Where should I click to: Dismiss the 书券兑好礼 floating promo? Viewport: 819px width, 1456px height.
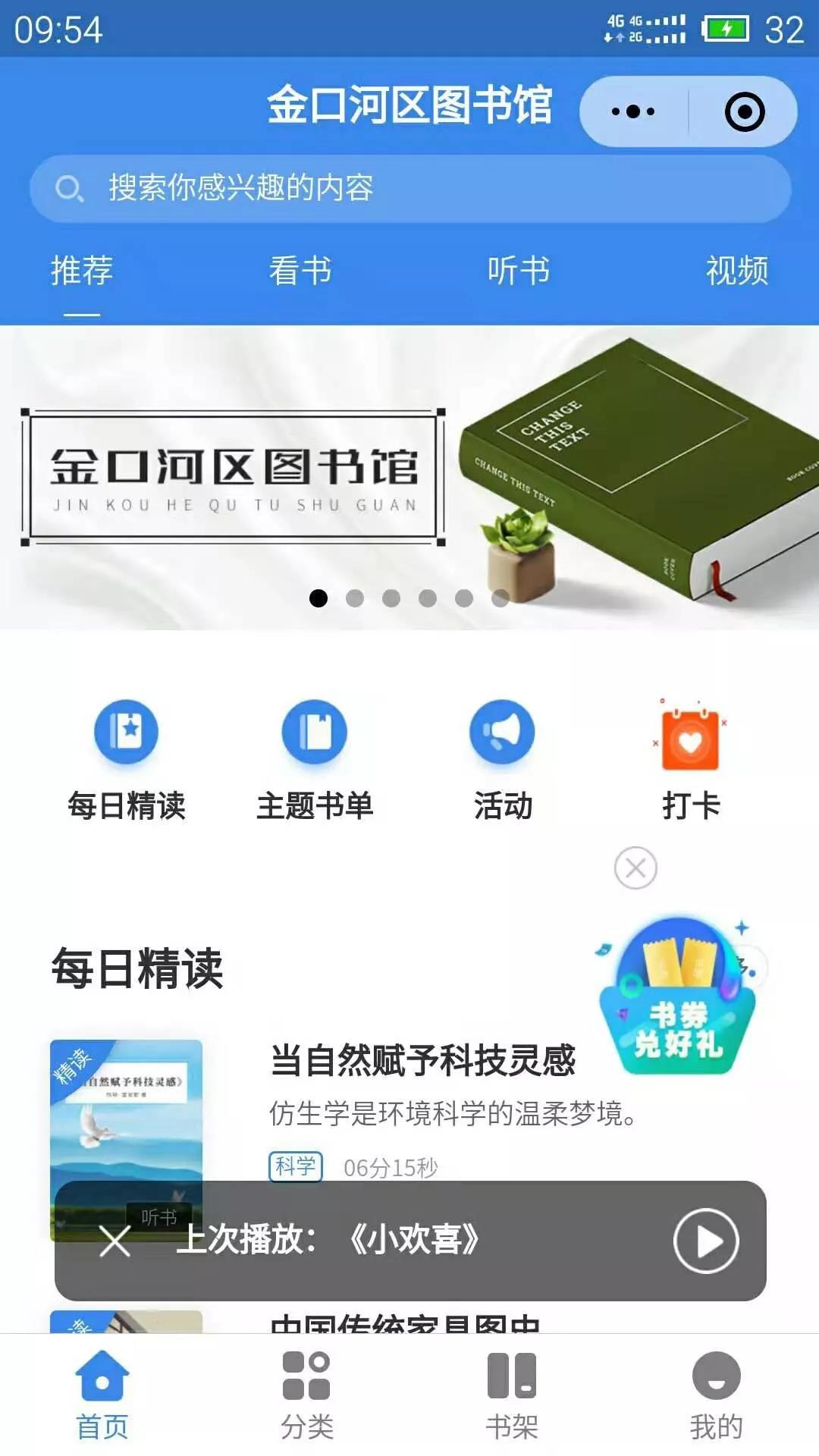(x=635, y=868)
